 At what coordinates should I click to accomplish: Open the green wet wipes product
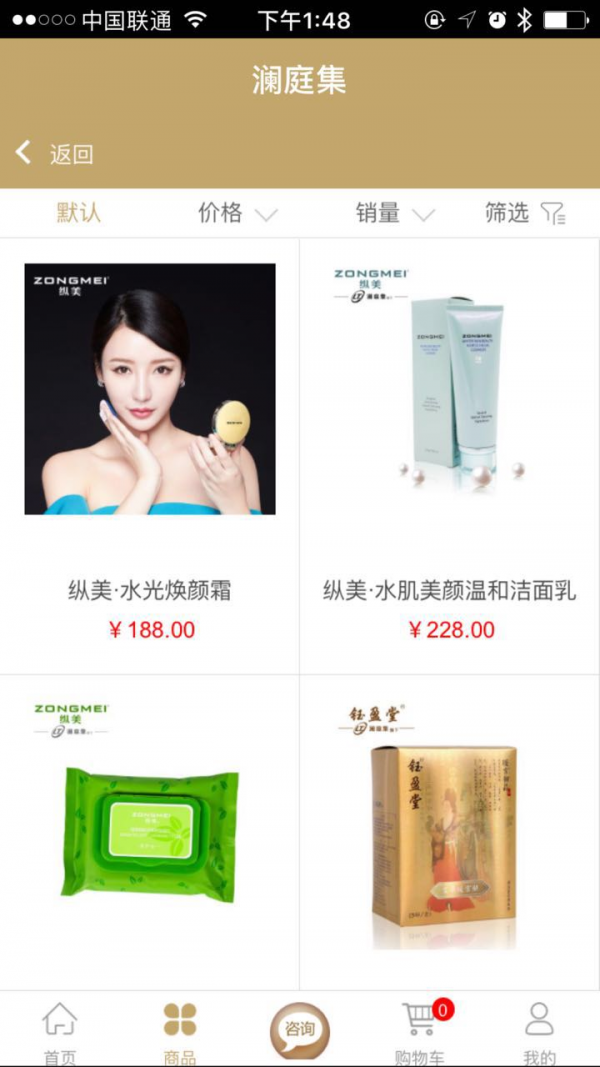(x=150, y=830)
